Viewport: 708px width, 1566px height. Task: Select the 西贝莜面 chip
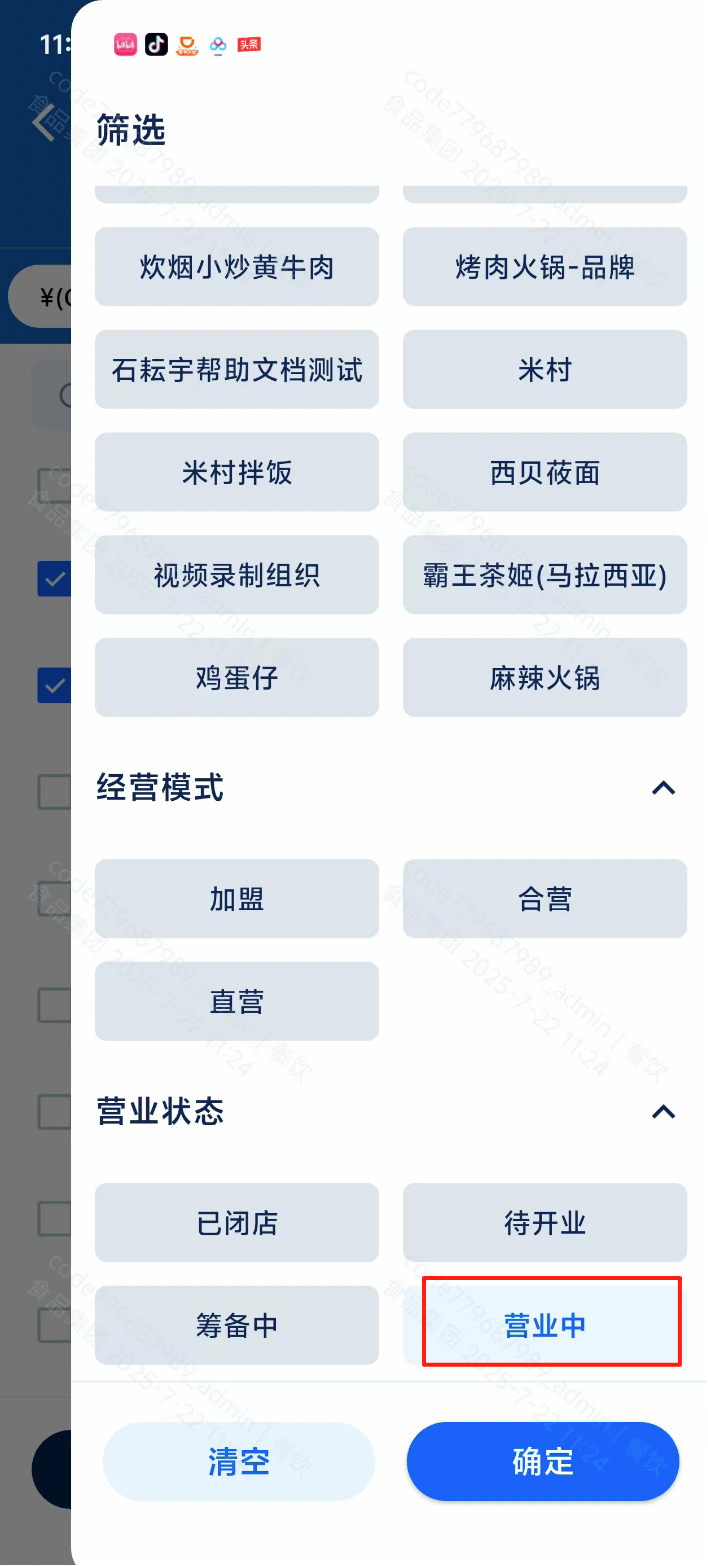(545, 473)
